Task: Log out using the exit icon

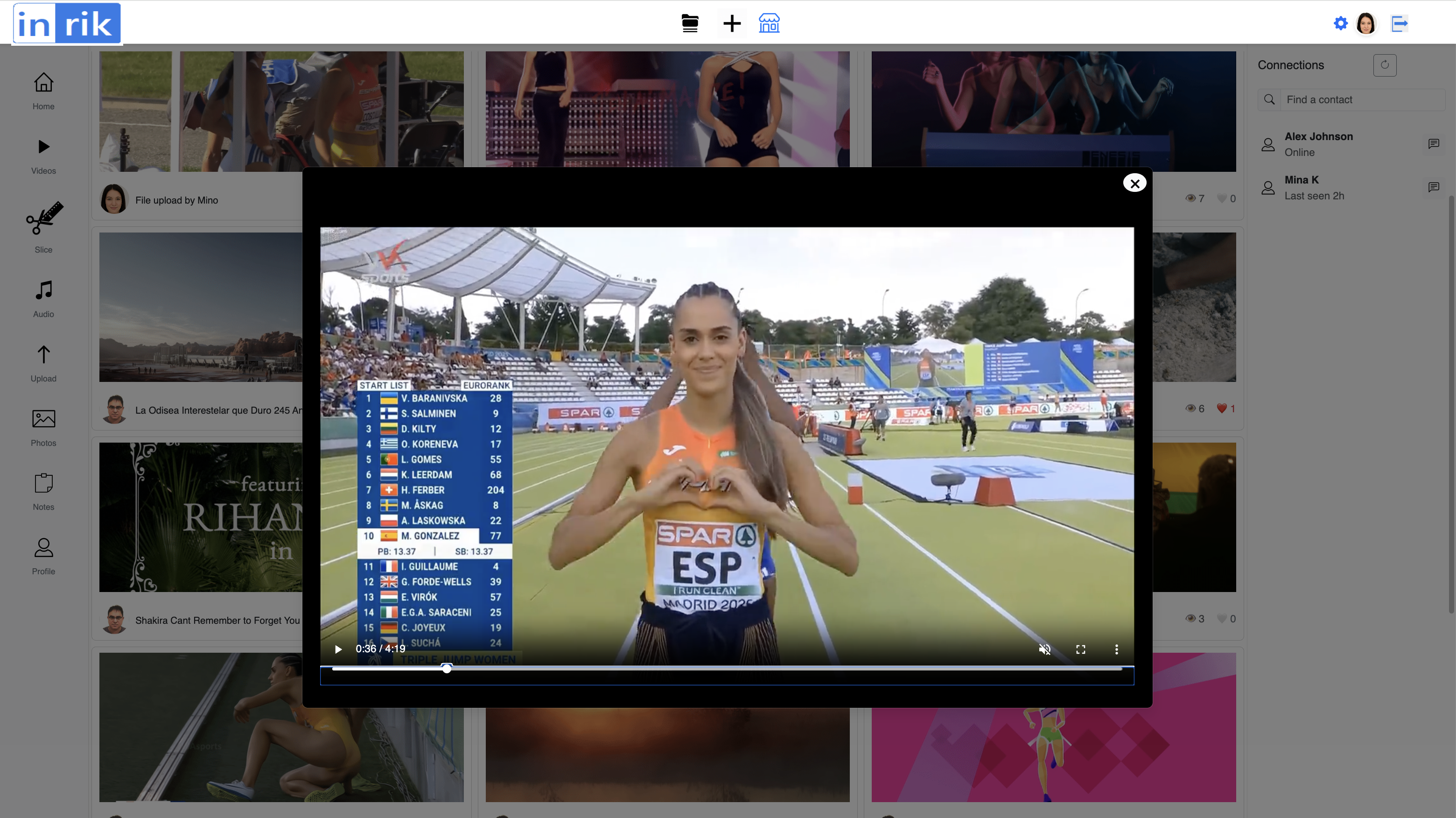Action: click(1399, 23)
